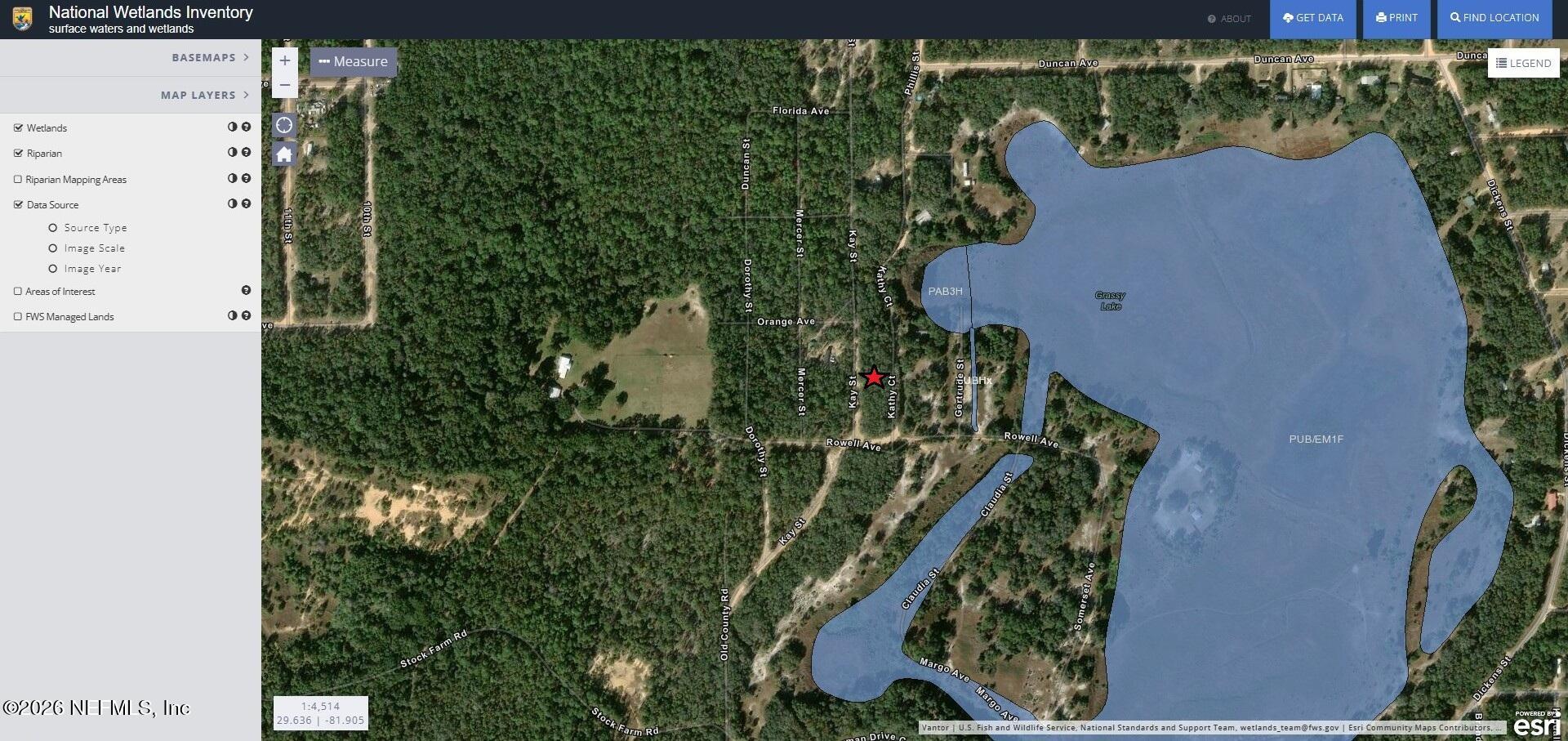Select Image Year option

click(53, 269)
